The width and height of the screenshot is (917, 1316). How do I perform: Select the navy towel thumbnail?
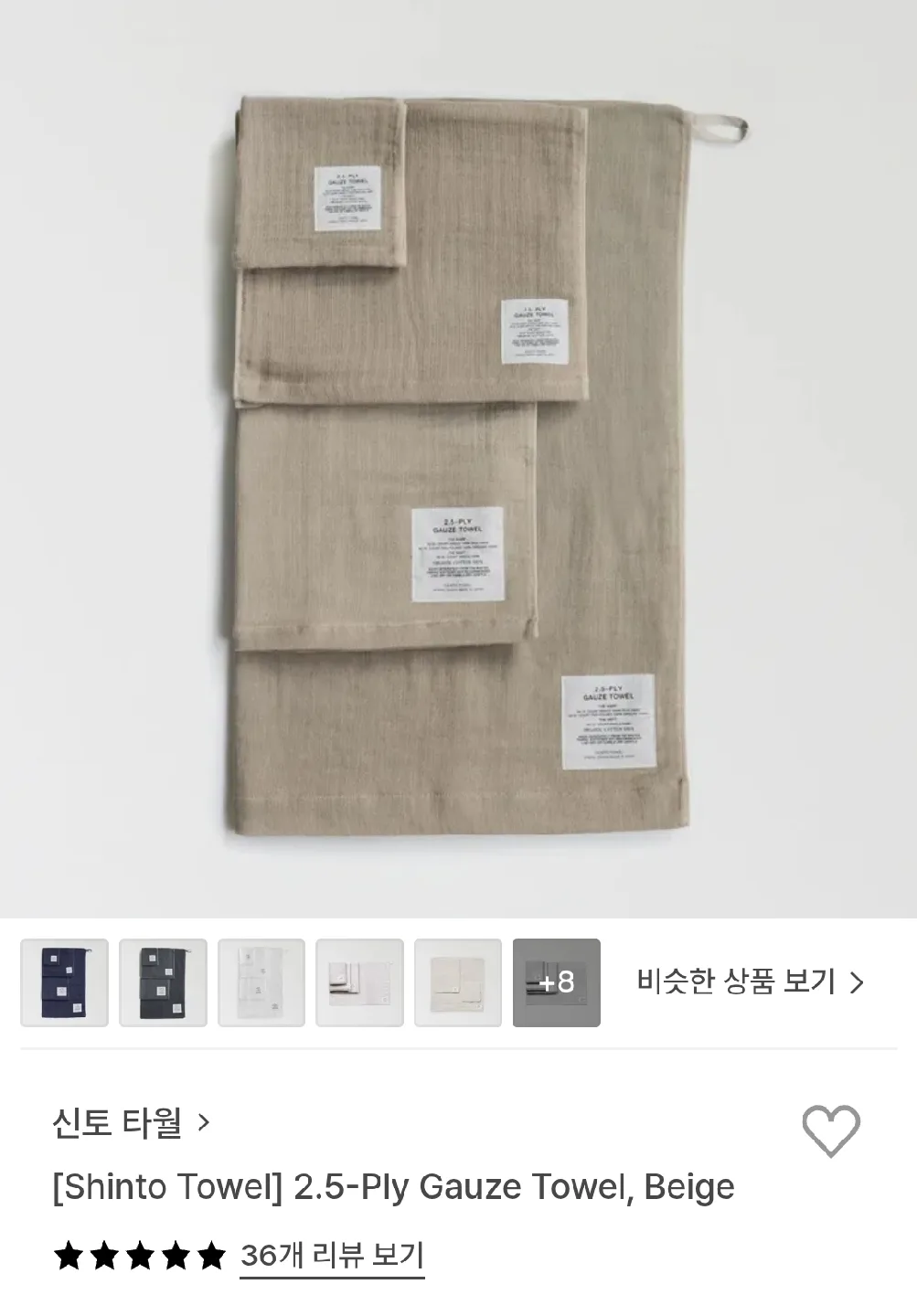[65, 982]
